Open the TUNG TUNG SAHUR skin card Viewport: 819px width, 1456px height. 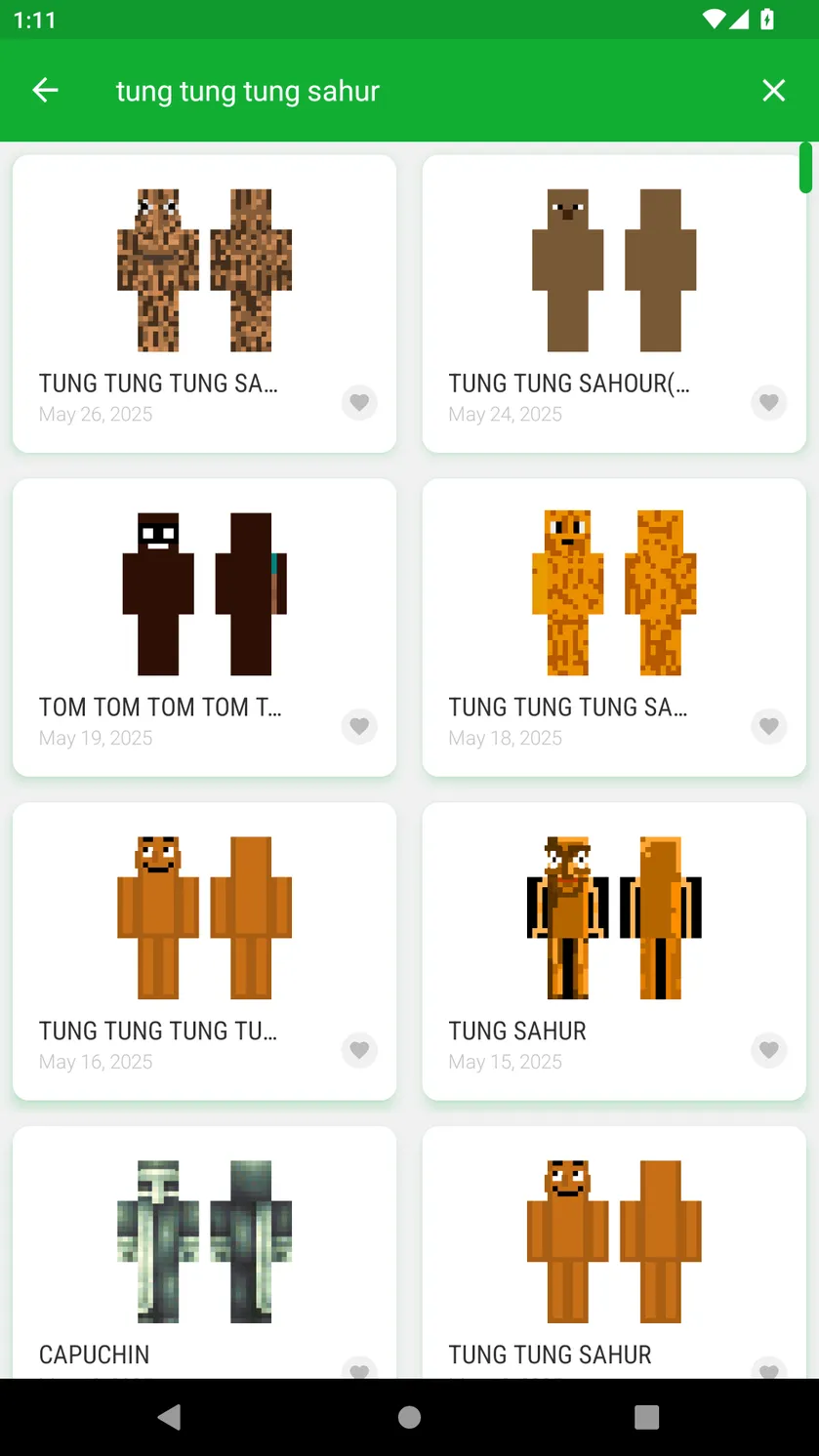click(x=614, y=1252)
